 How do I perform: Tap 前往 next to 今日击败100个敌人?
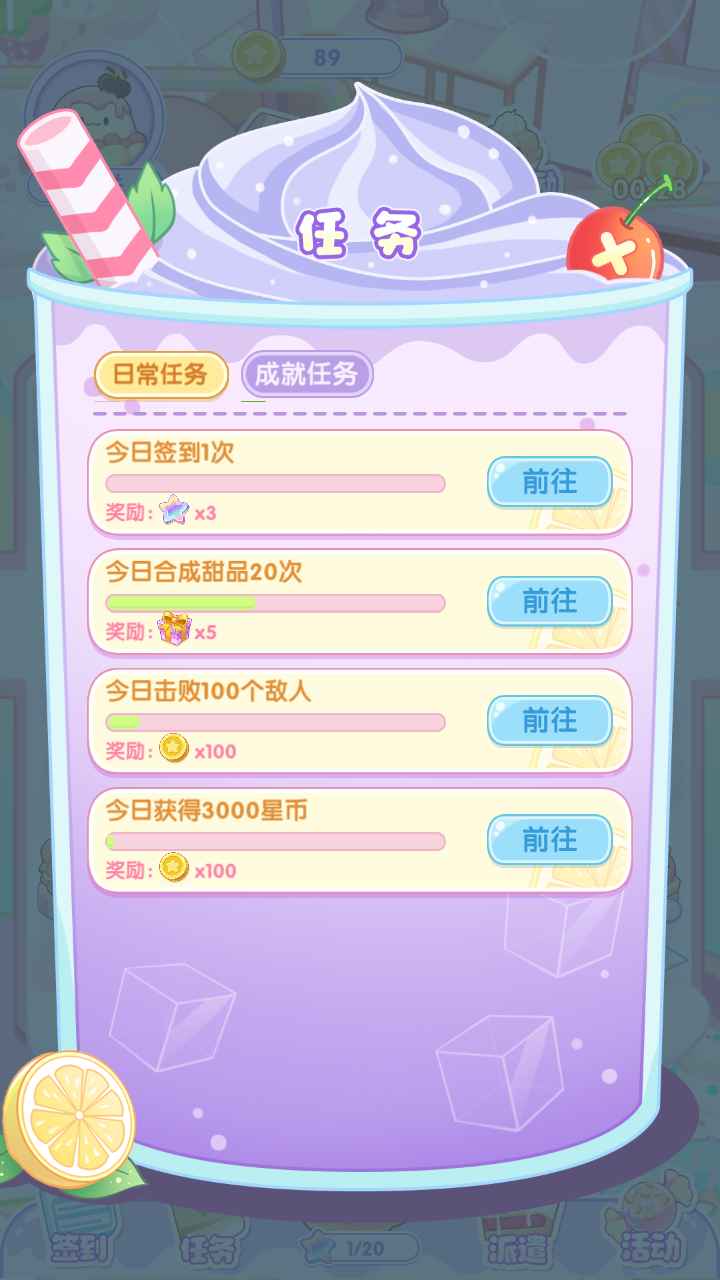coord(549,720)
